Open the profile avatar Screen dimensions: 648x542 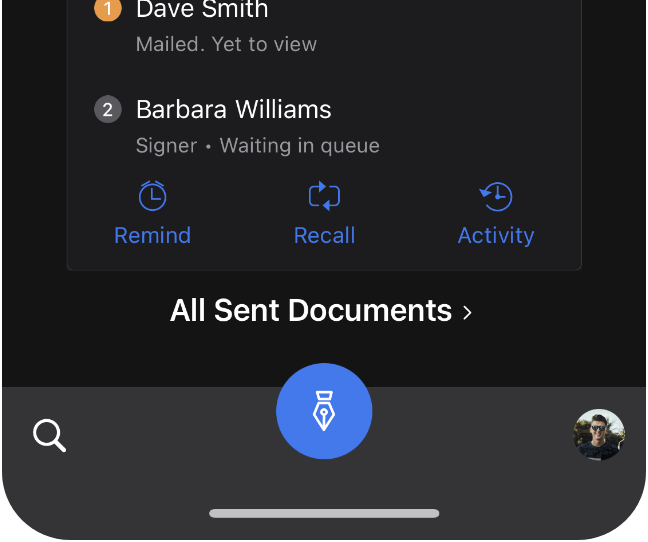coord(599,435)
